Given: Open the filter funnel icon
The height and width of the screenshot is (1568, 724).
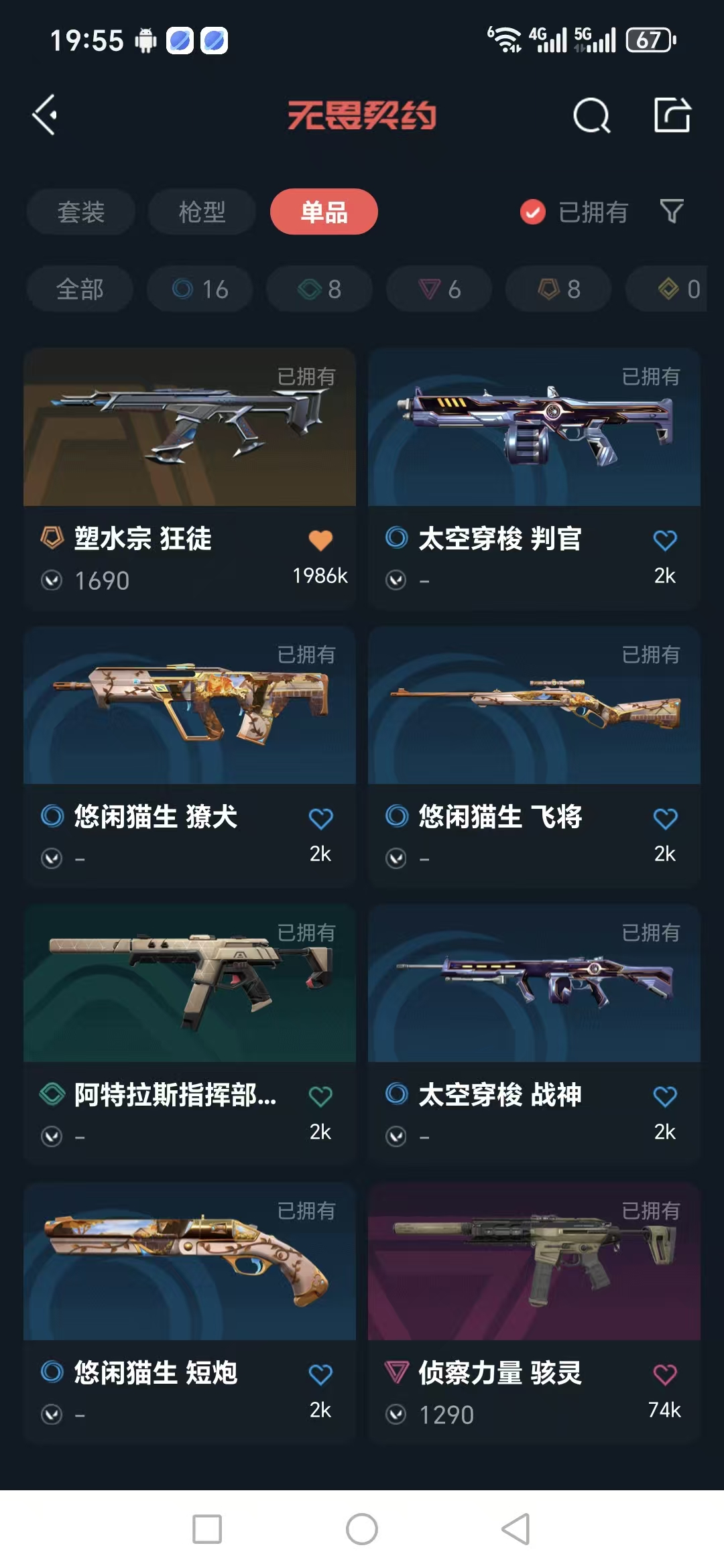Looking at the screenshot, I should (672, 211).
